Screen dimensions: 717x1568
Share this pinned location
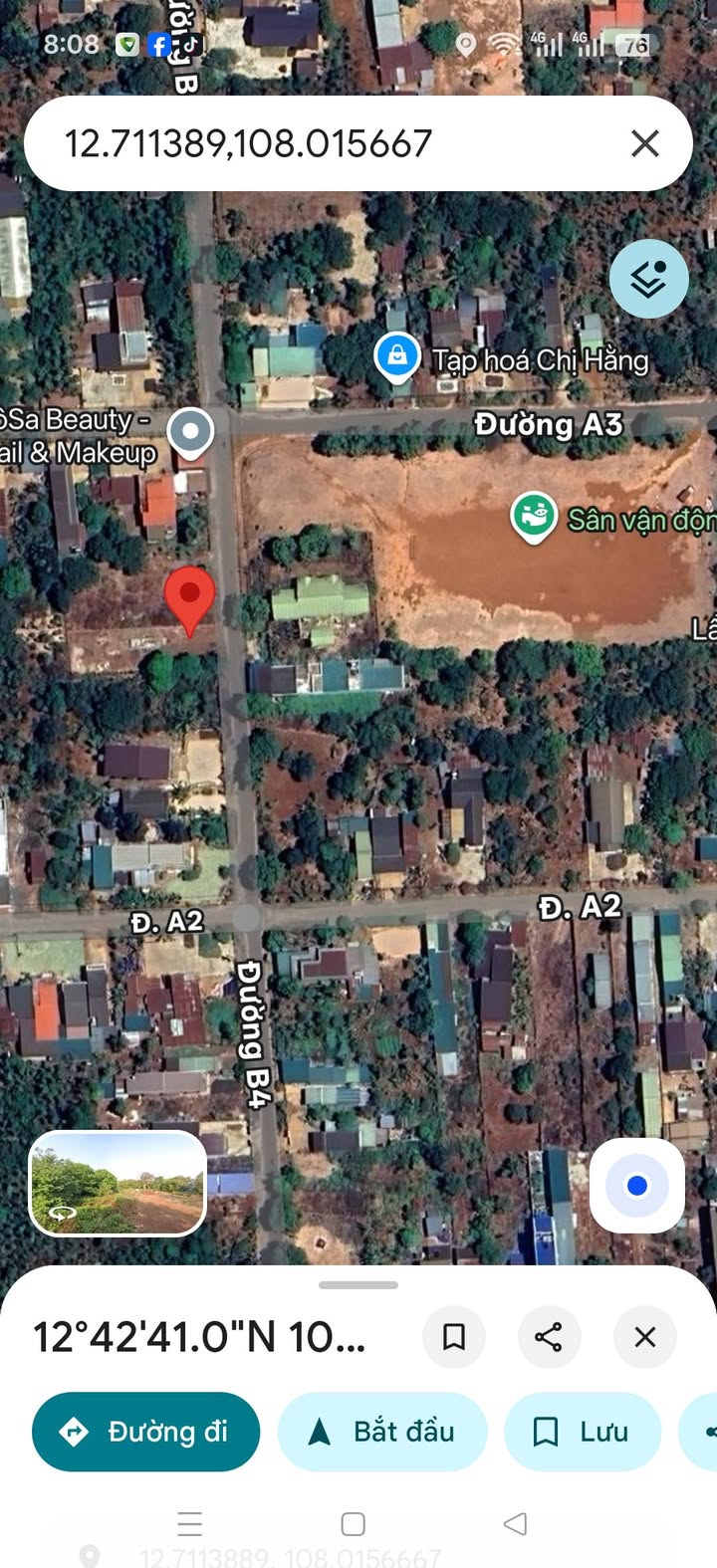point(549,1336)
